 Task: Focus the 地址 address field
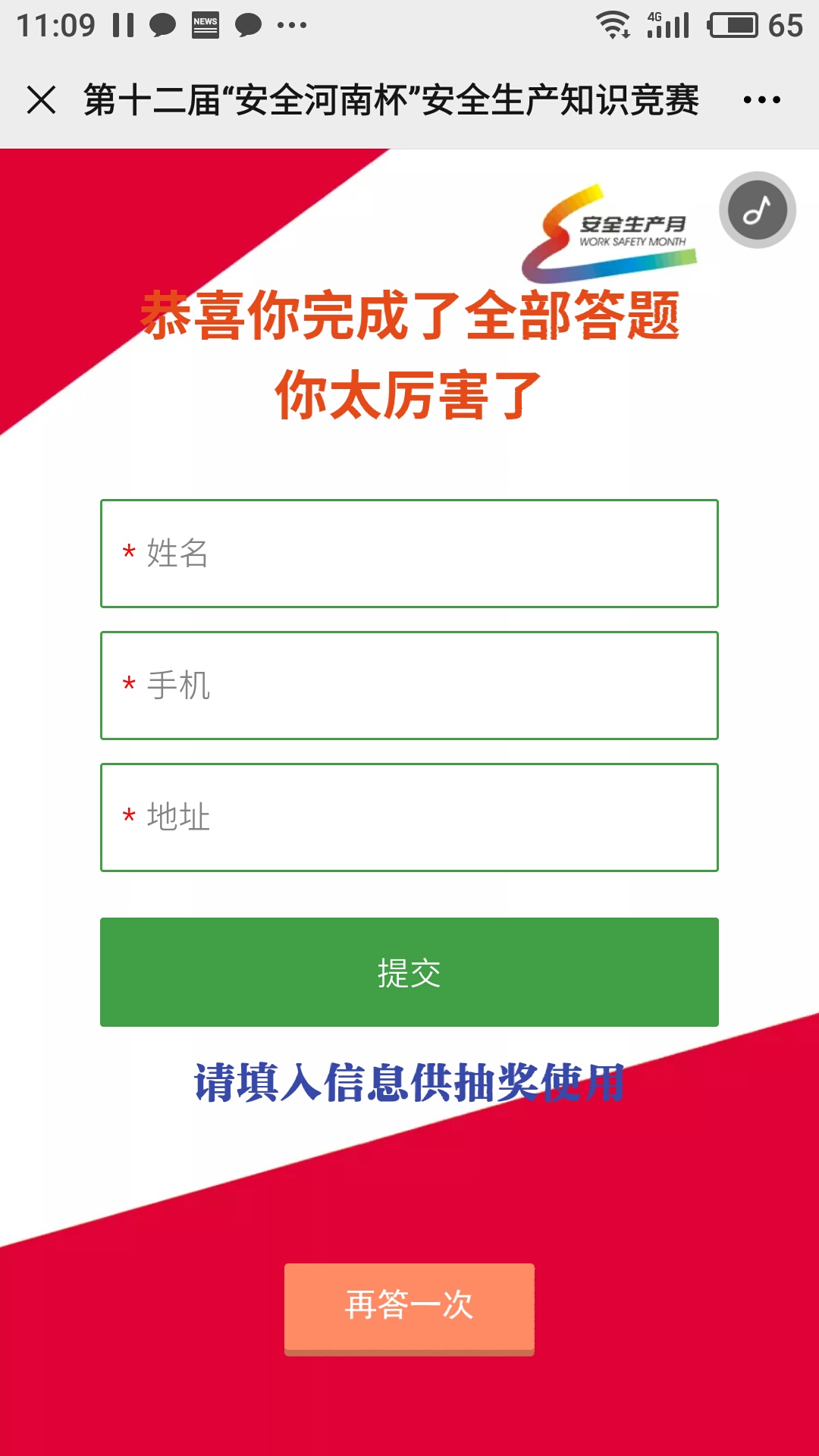409,817
